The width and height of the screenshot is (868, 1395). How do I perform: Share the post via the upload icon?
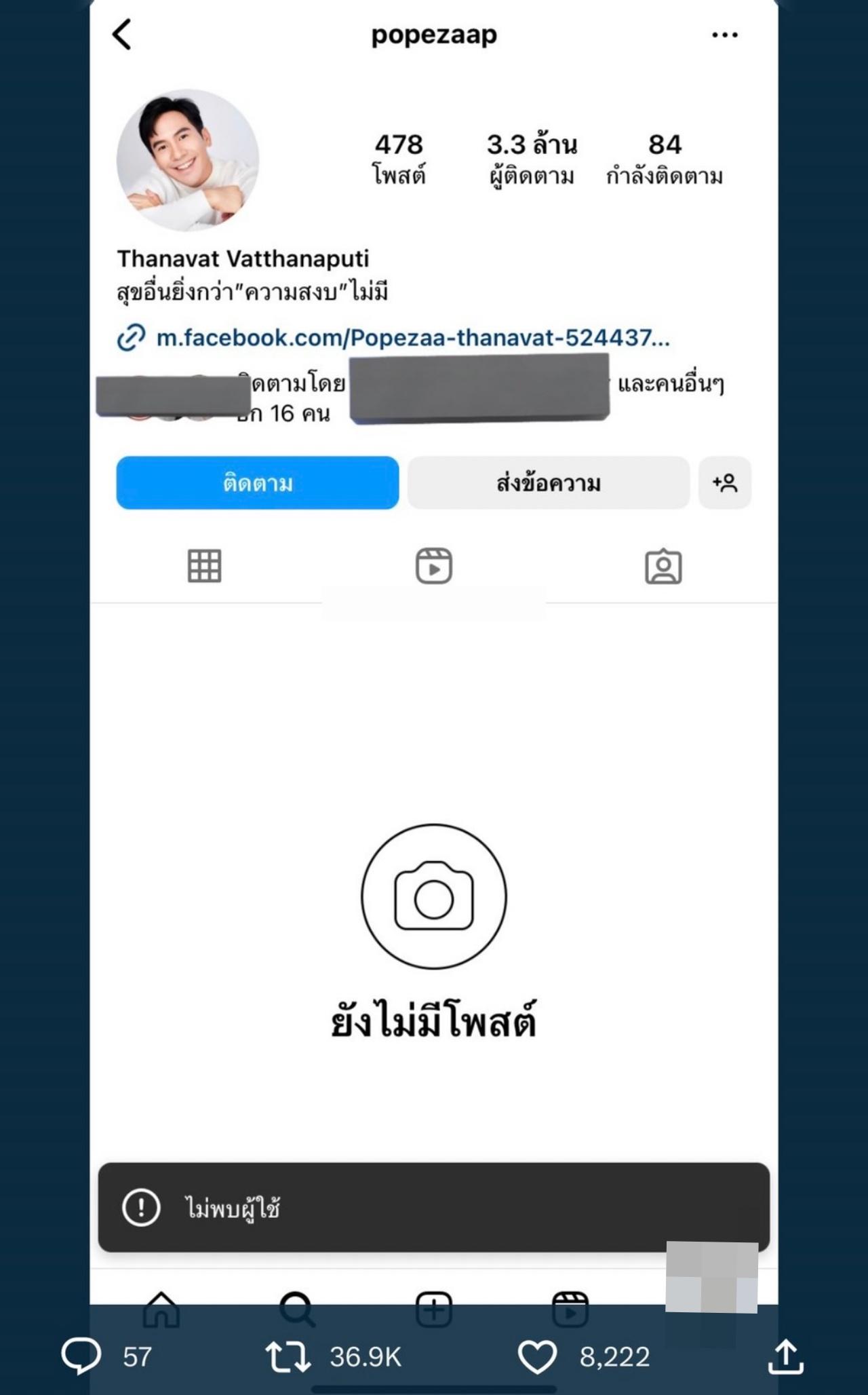pyautogui.click(x=785, y=1356)
